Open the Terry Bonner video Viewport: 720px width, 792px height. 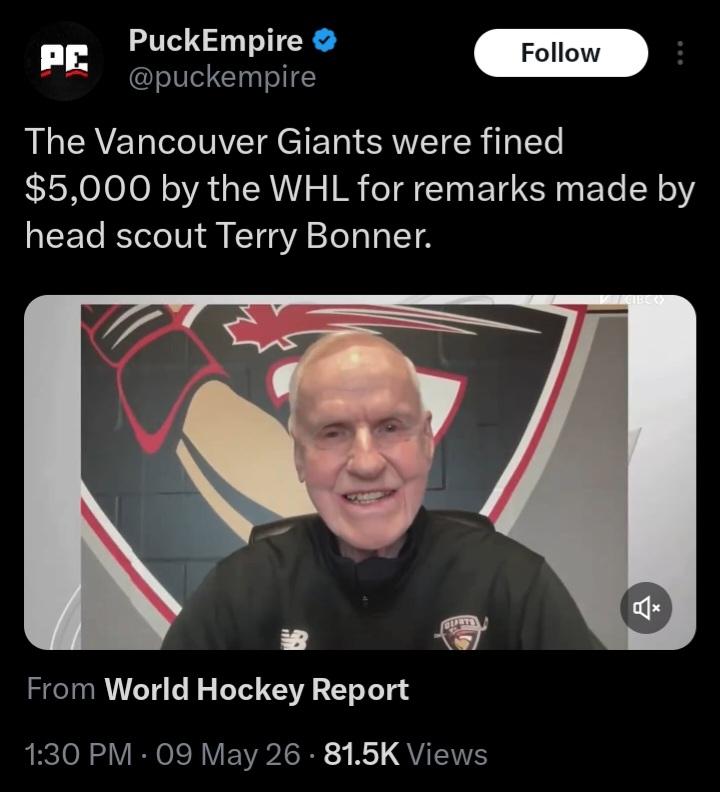360,472
